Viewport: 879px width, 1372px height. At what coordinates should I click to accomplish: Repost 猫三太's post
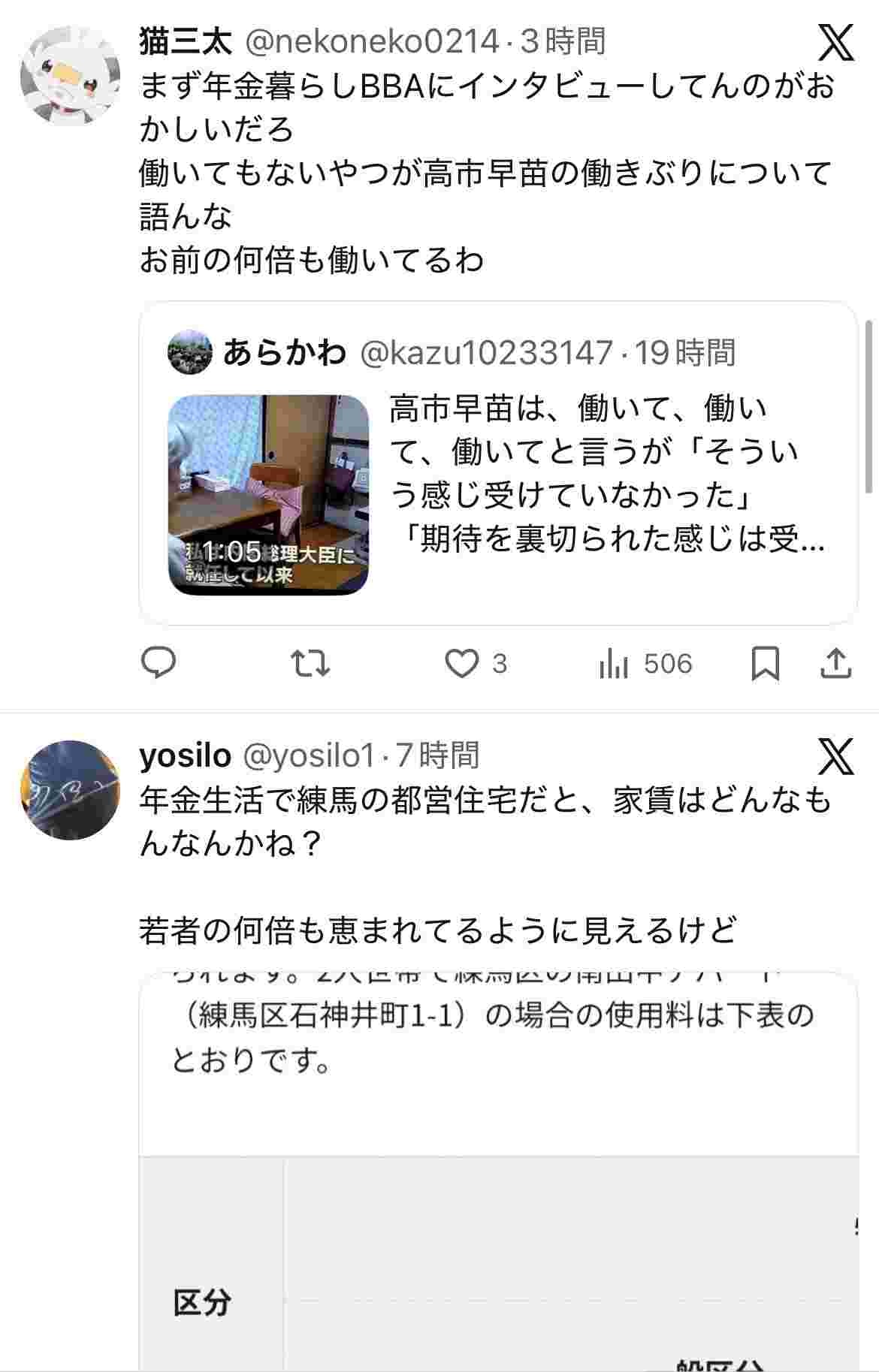coord(310,663)
